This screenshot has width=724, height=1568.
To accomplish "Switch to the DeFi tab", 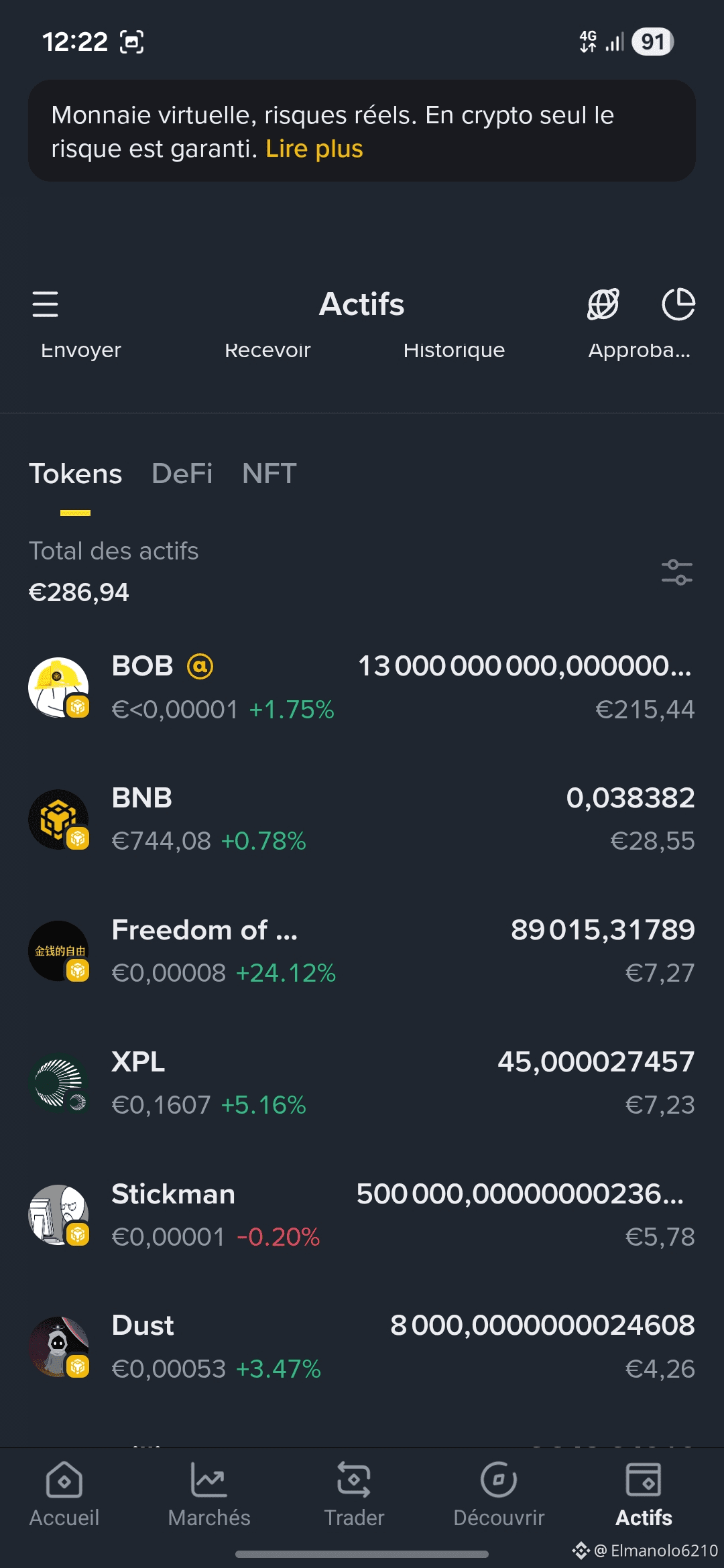I will (x=182, y=474).
